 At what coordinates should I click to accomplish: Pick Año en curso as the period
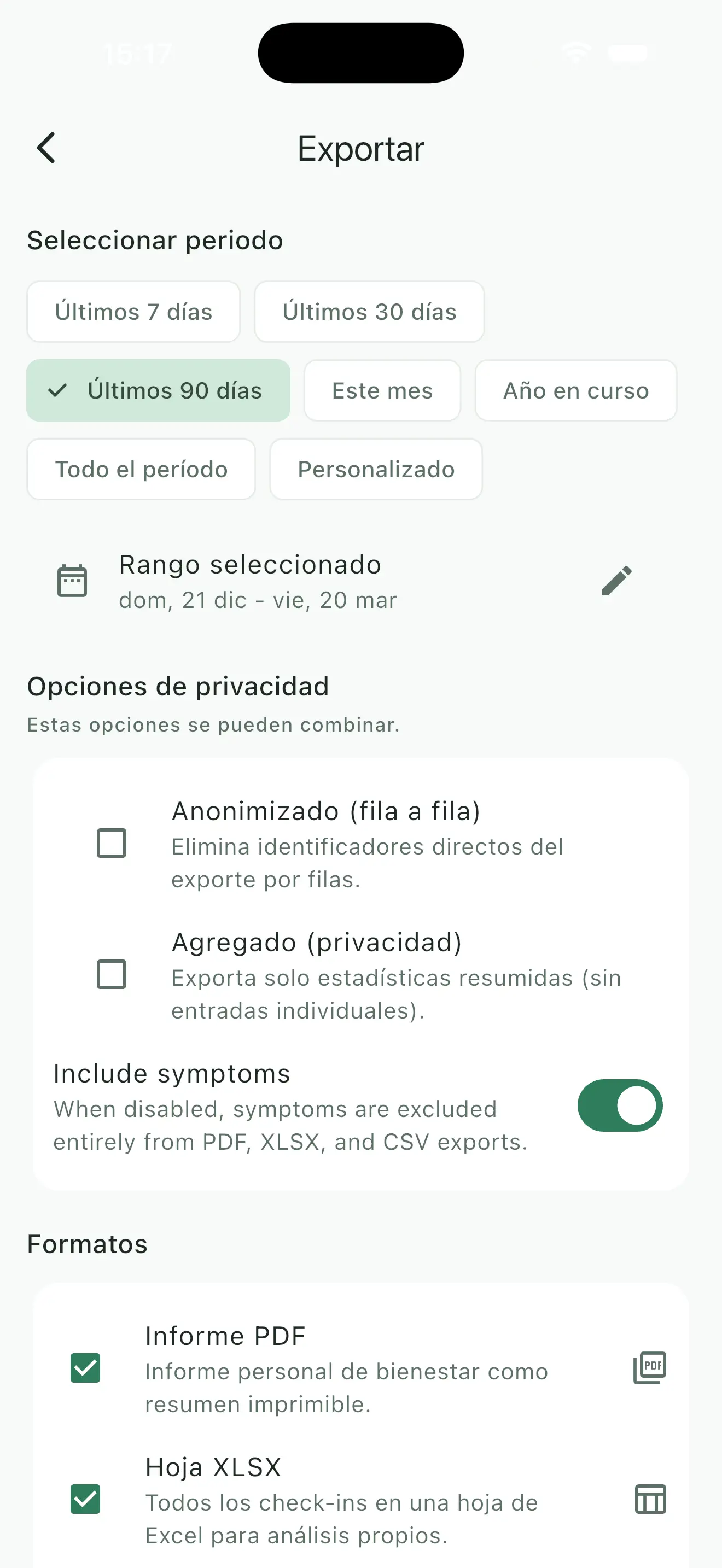coord(575,390)
